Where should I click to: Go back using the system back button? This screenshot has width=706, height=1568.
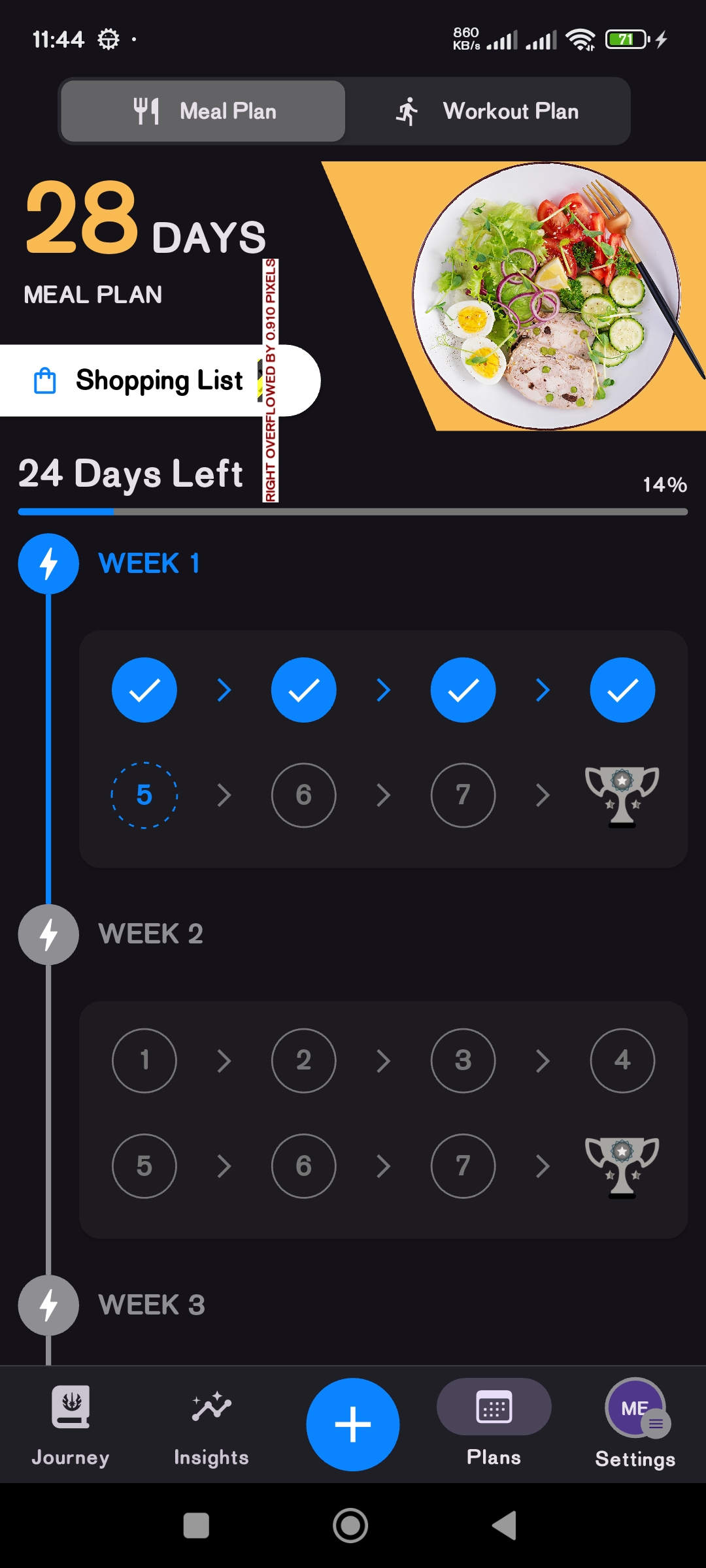pyautogui.click(x=505, y=1526)
